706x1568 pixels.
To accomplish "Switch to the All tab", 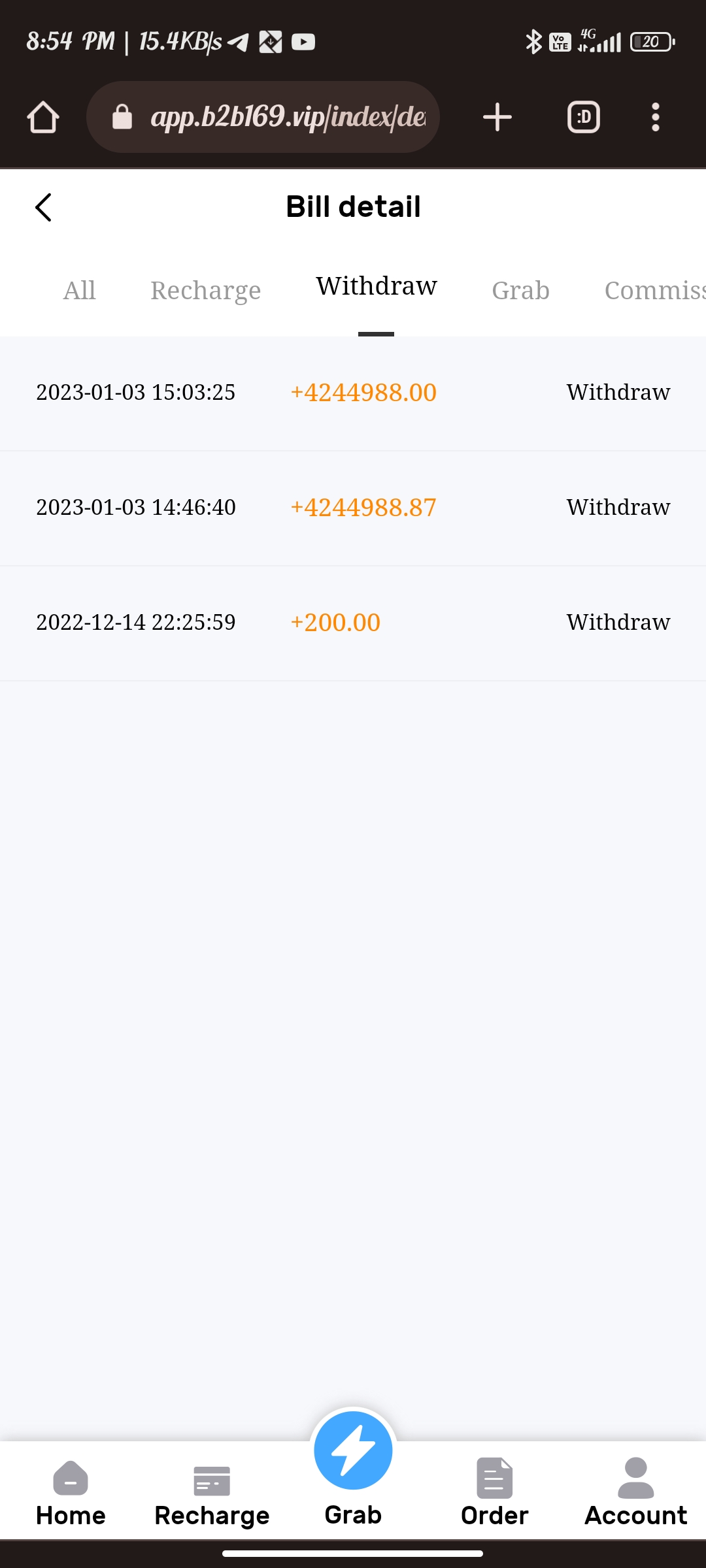I will 80,290.
